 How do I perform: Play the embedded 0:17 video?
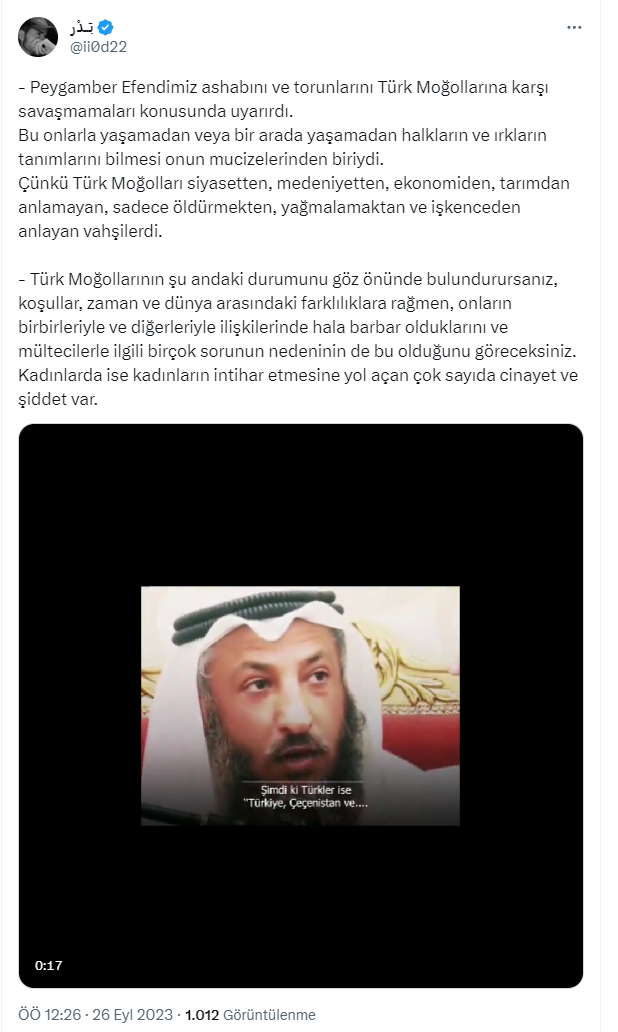(x=300, y=705)
